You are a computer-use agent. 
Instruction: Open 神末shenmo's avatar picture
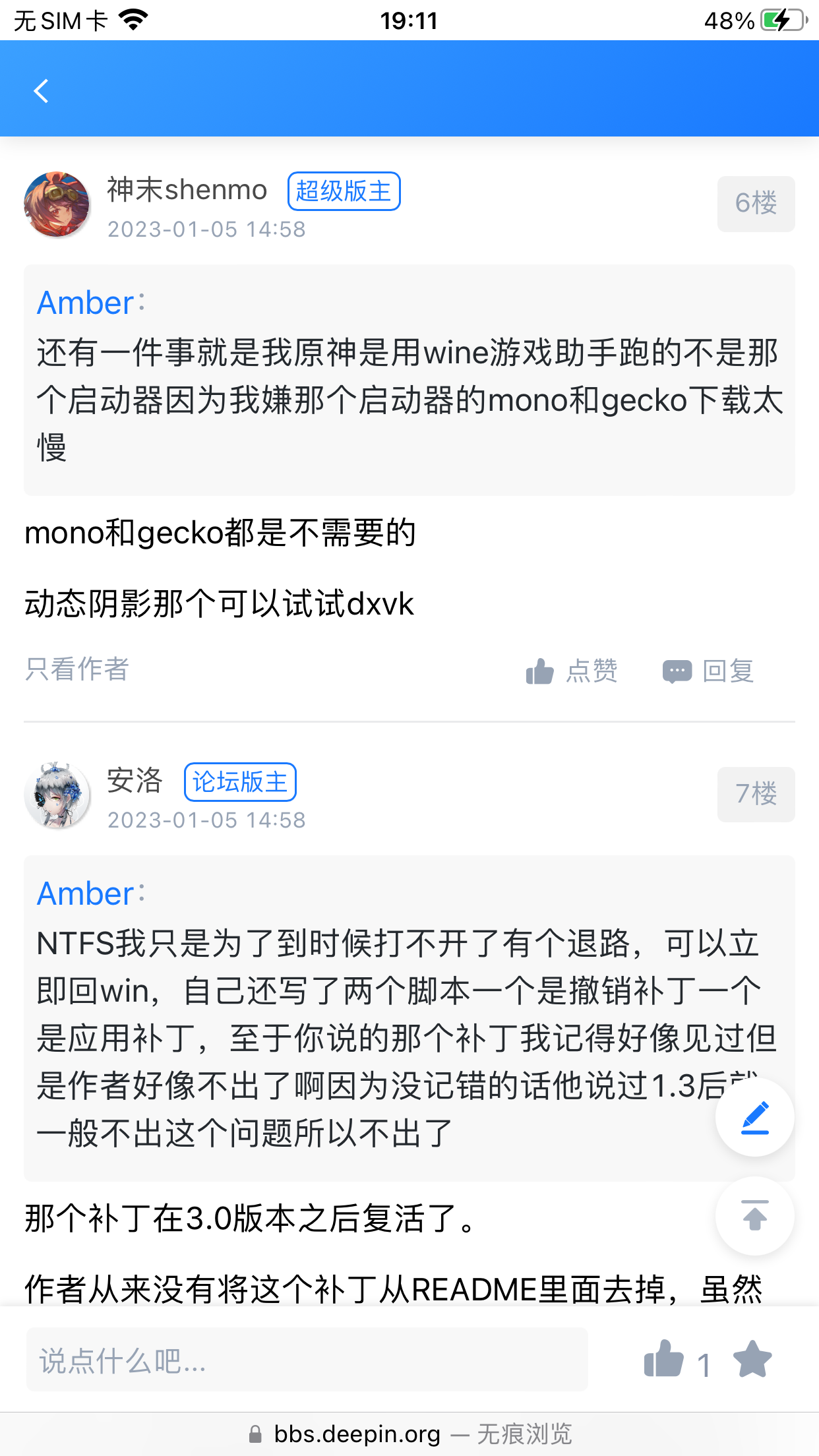click(57, 204)
